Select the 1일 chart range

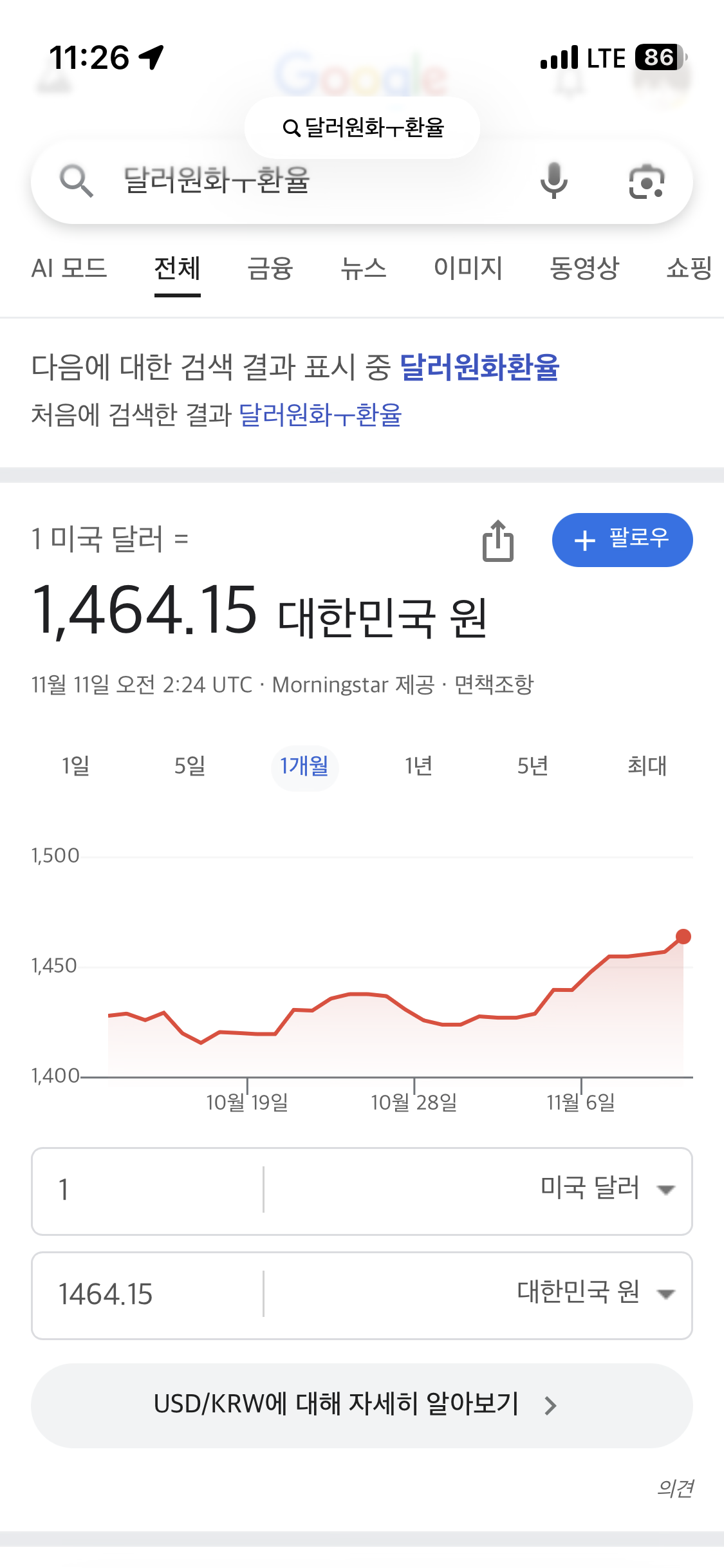click(x=76, y=766)
